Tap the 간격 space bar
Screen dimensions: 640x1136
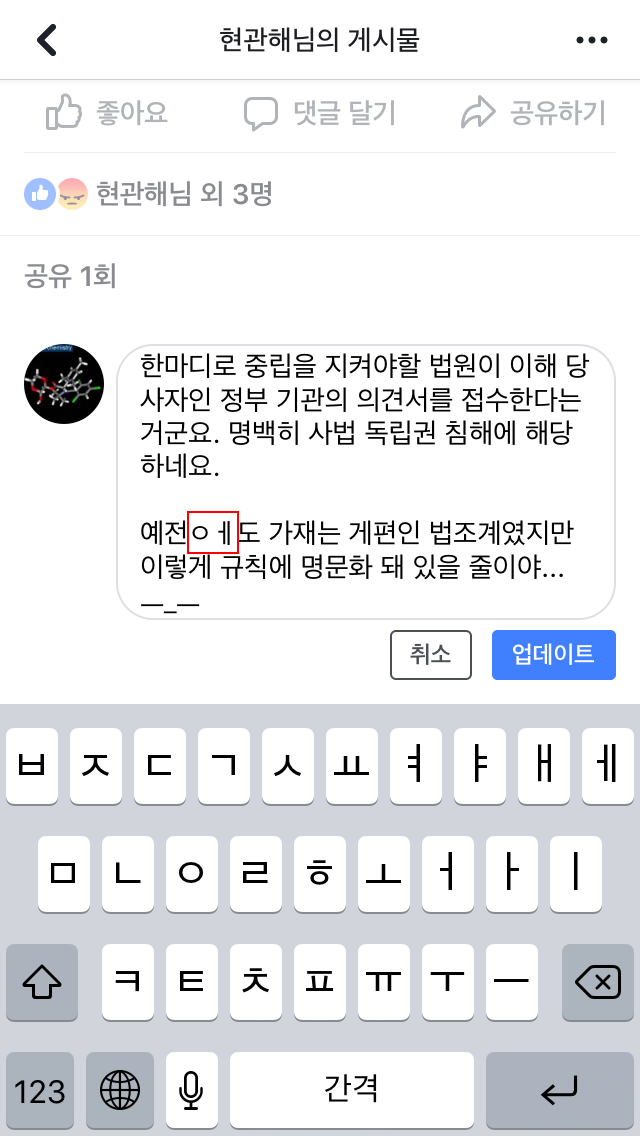pyautogui.click(x=352, y=1090)
